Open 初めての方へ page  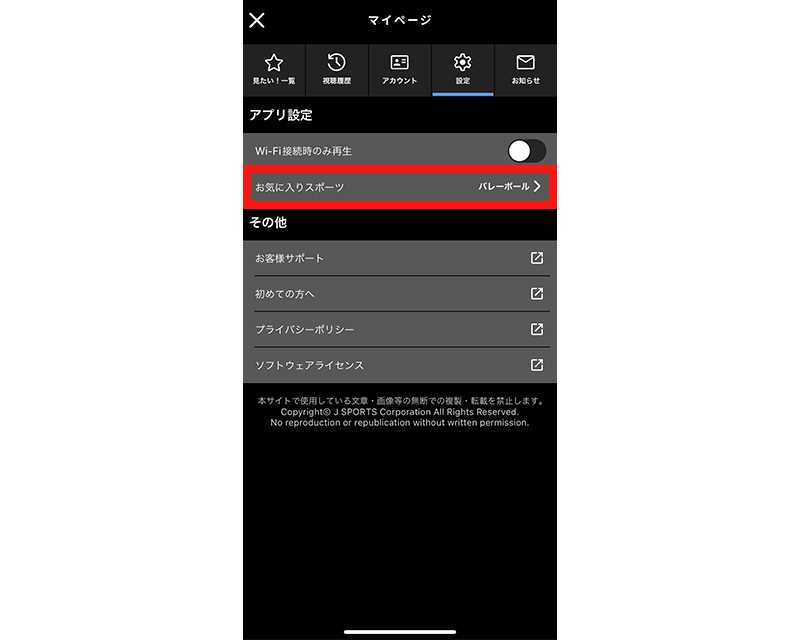pyautogui.click(x=400, y=294)
